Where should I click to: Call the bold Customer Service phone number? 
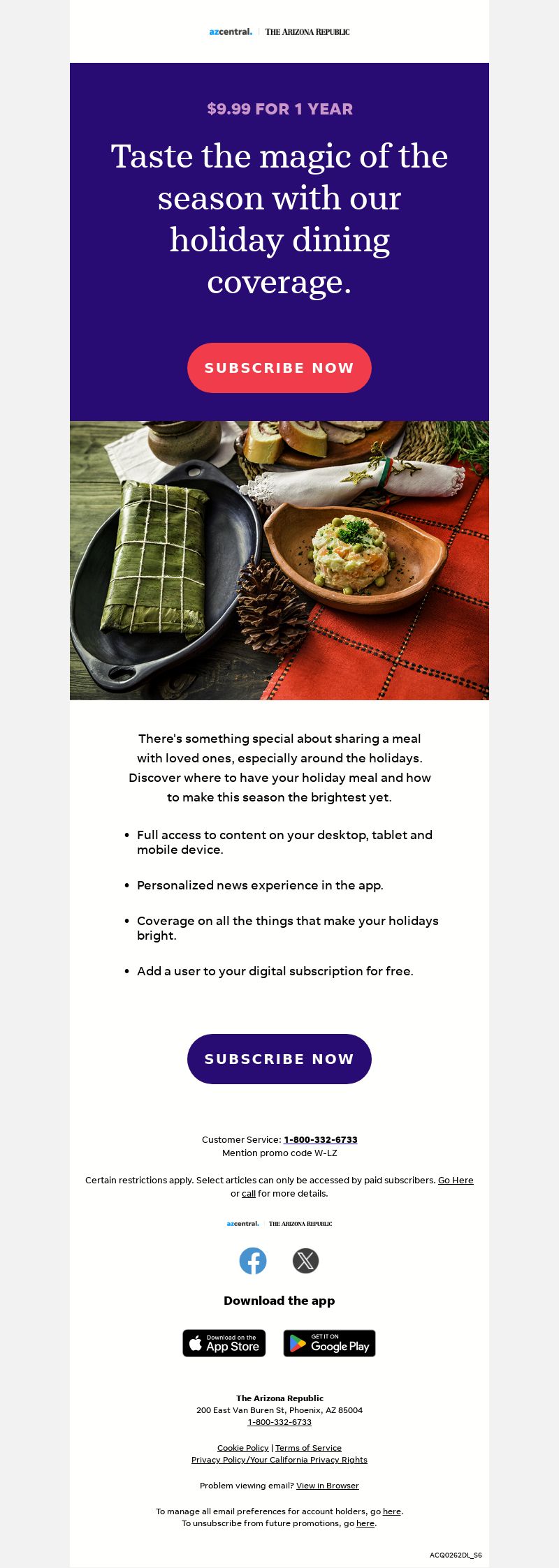click(x=320, y=1139)
